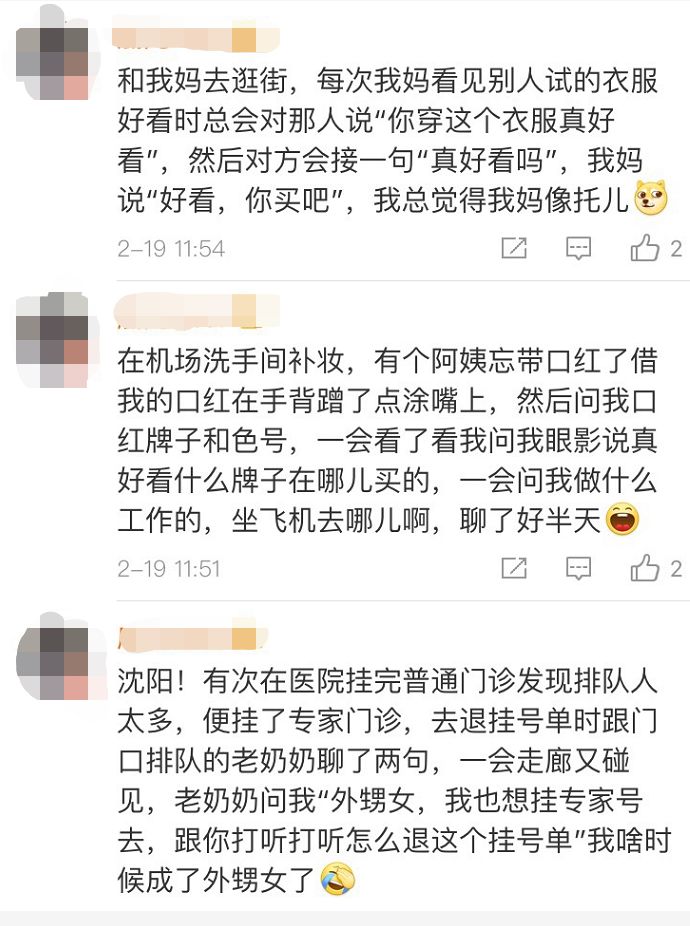Like the comment posted at 2-19 11:54
The width and height of the screenshot is (690, 926).
(x=645, y=247)
